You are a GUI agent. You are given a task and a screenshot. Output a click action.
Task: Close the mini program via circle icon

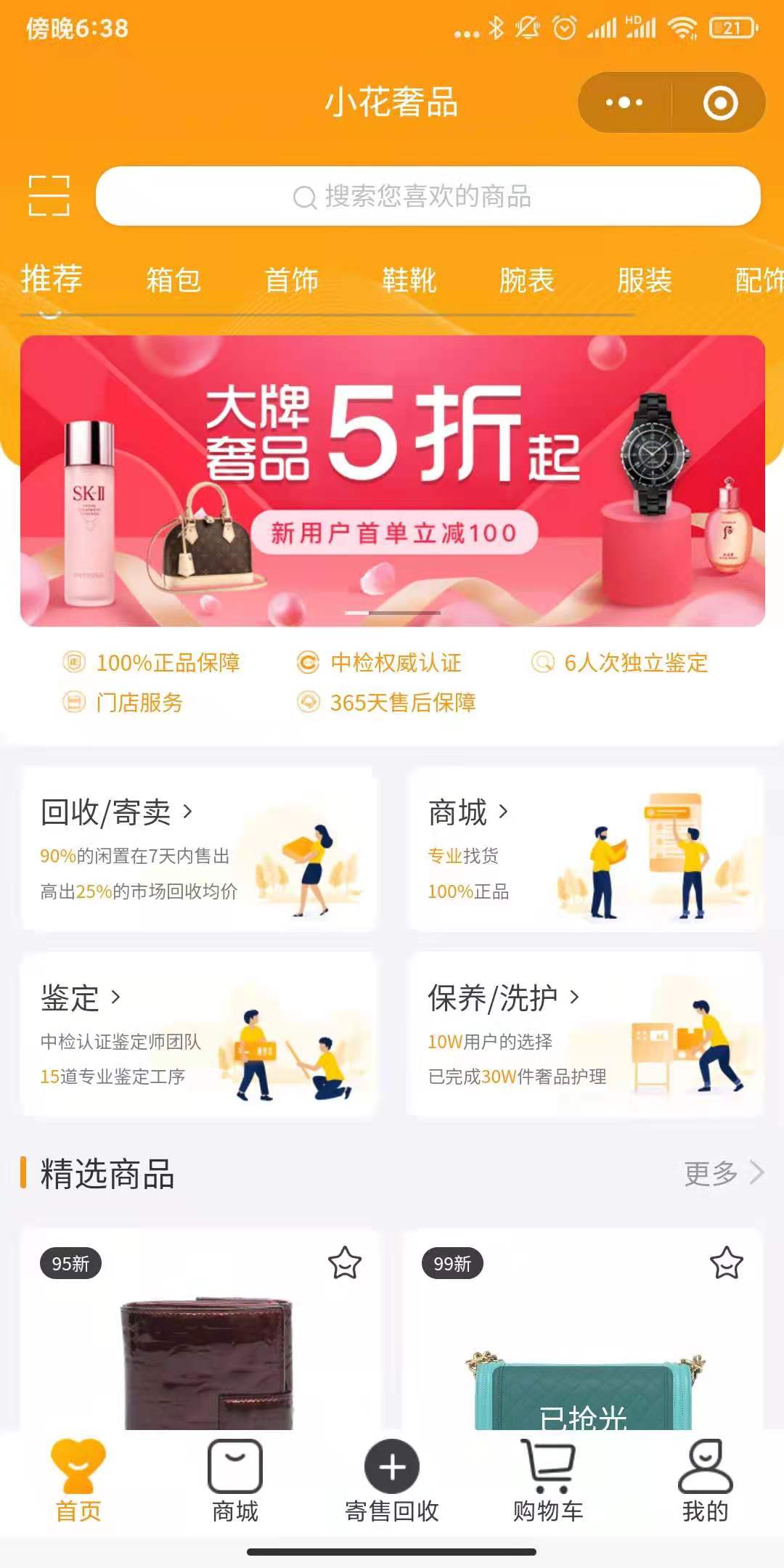point(720,102)
